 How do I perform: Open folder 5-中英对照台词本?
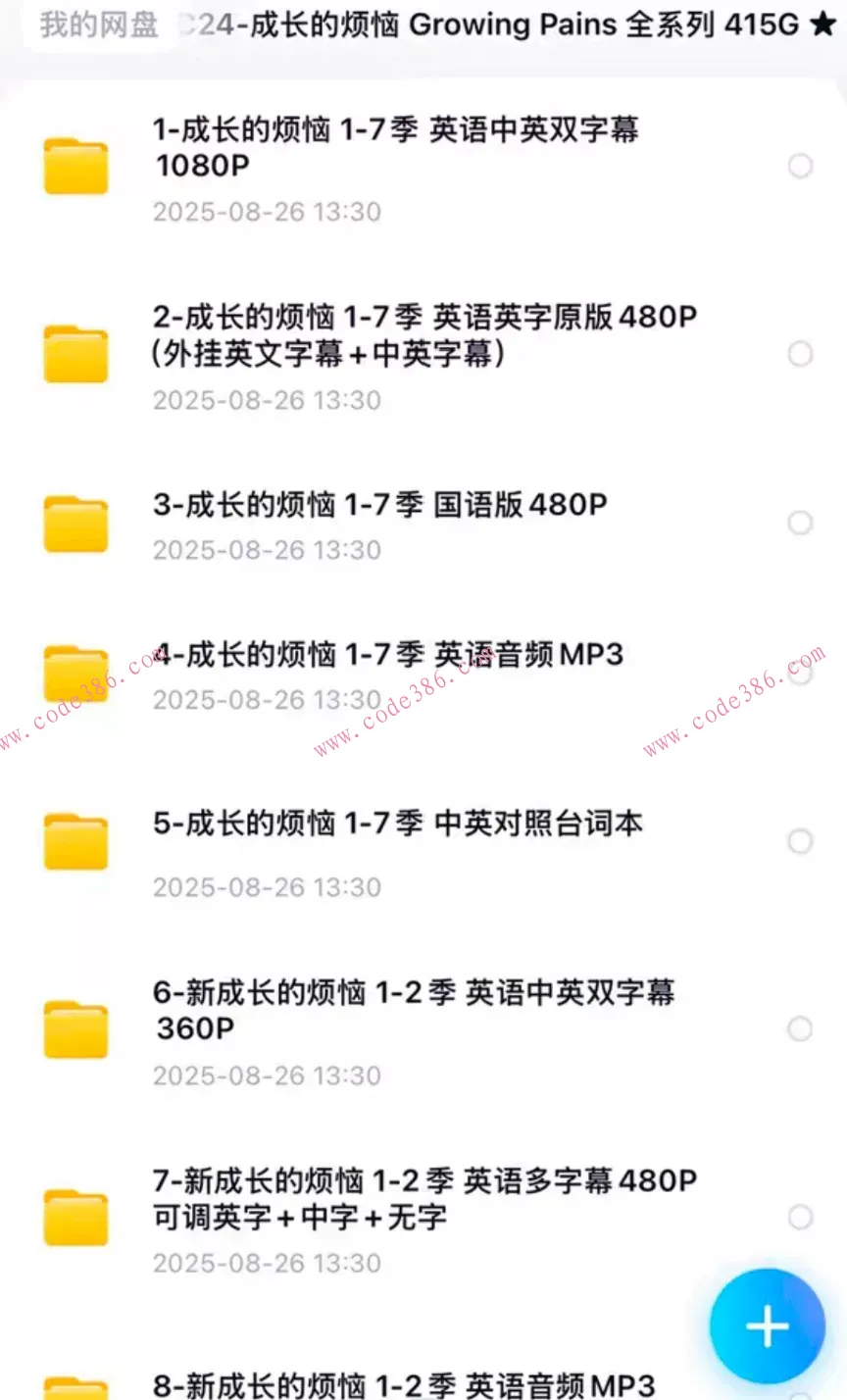[75, 841]
